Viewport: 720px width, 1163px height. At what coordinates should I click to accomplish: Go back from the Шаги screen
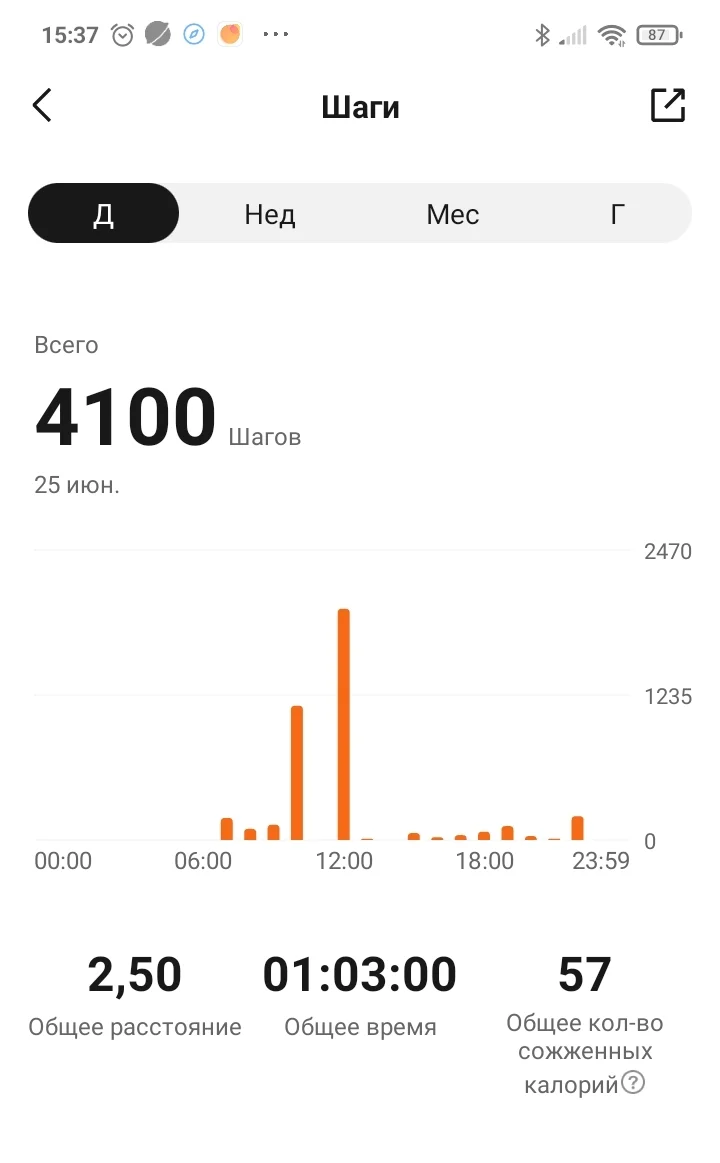click(42, 105)
